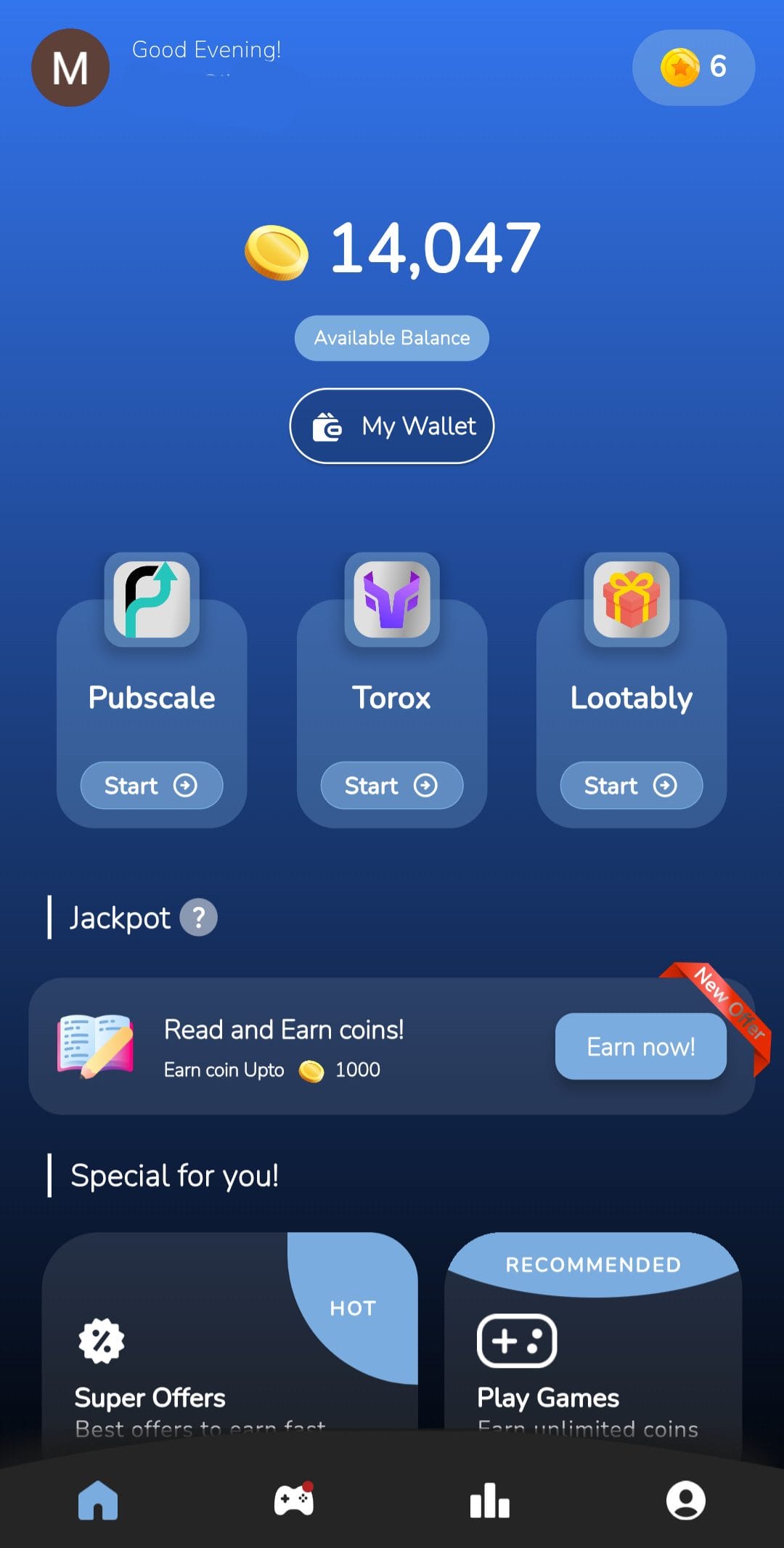
Task: Open the M profile avatar
Action: click(x=70, y=68)
